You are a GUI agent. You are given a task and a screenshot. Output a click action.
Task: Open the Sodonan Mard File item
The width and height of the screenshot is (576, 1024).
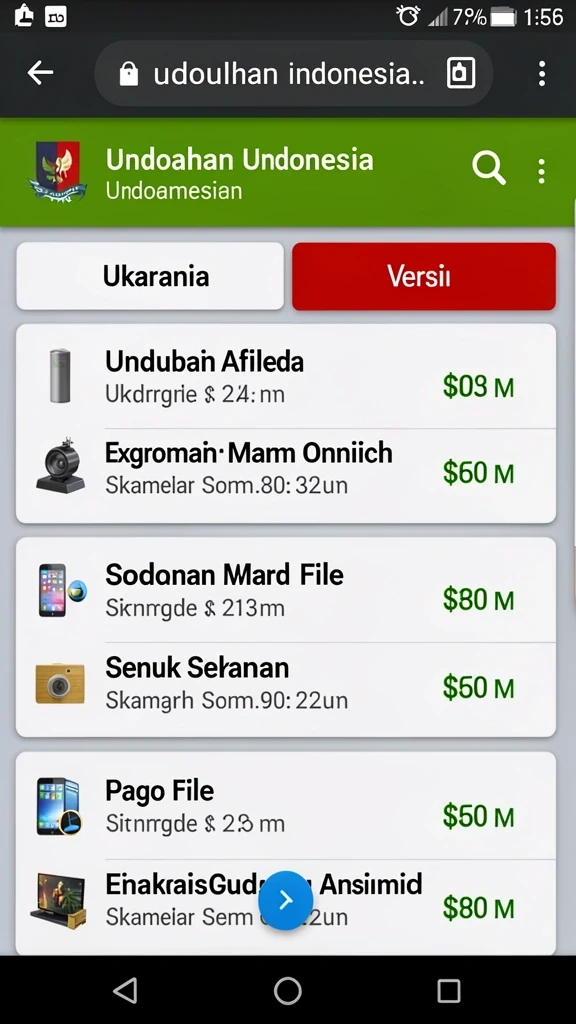pos(286,590)
